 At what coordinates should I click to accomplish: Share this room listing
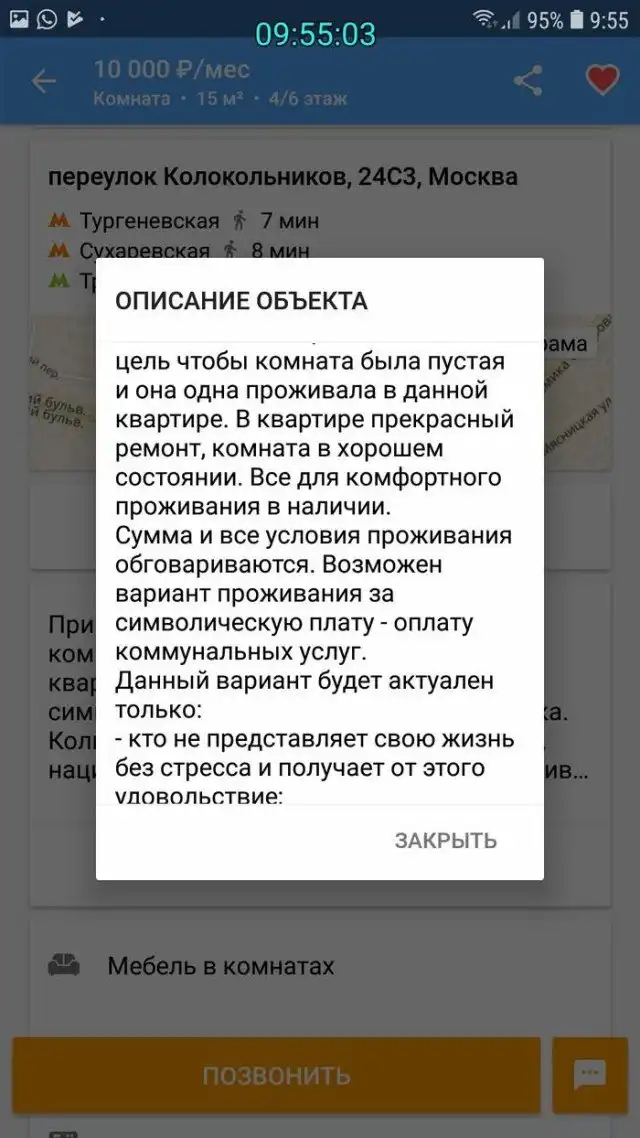pos(527,81)
